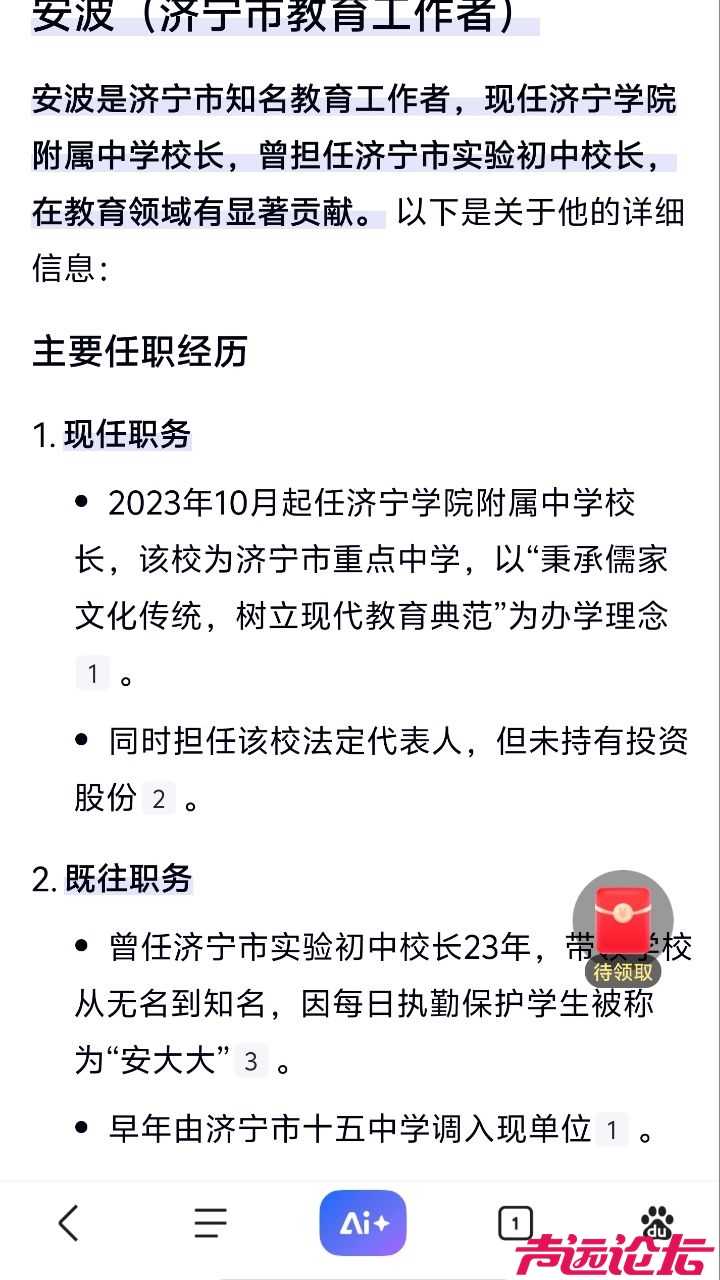Open citation 1 after 十五中学调入现单位
The width and height of the screenshot is (720, 1280).
pyautogui.click(x=612, y=1131)
